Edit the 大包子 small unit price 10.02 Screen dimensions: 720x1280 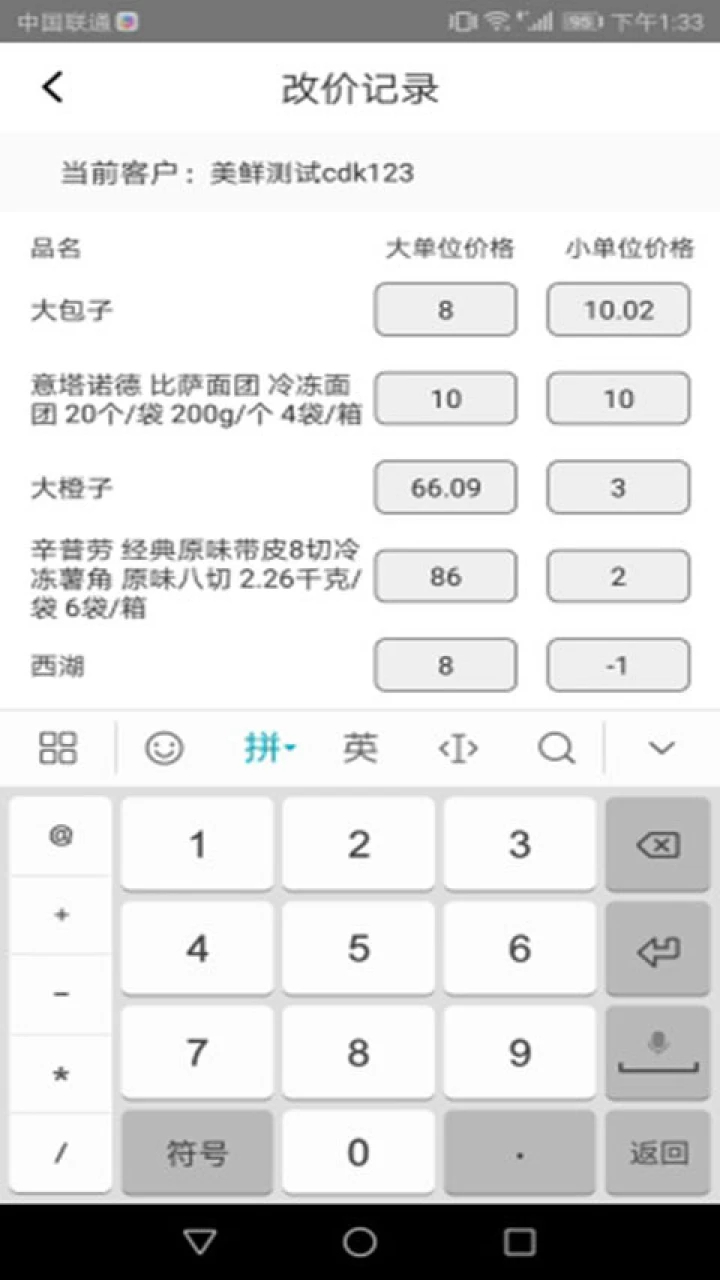(x=617, y=310)
